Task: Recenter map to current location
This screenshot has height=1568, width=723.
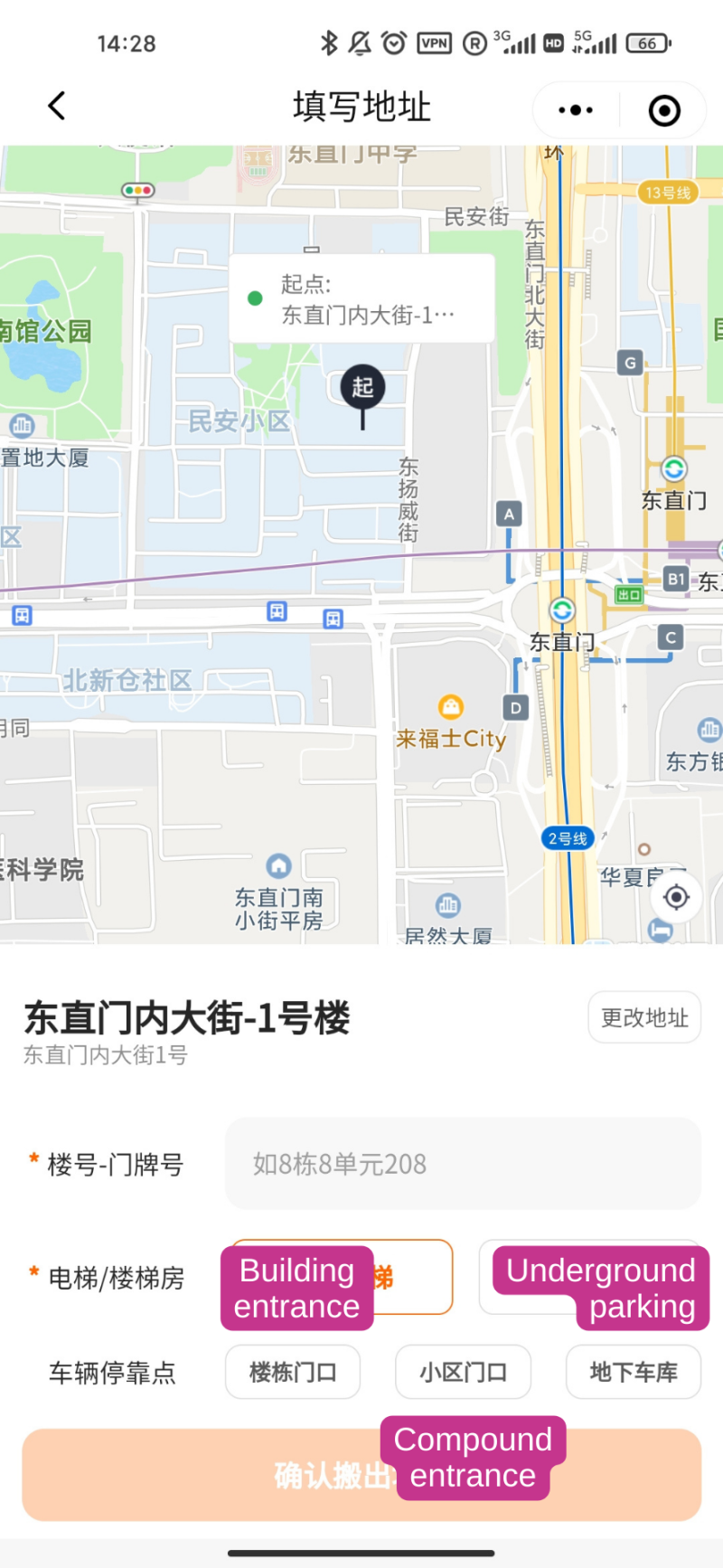Action: [x=676, y=897]
